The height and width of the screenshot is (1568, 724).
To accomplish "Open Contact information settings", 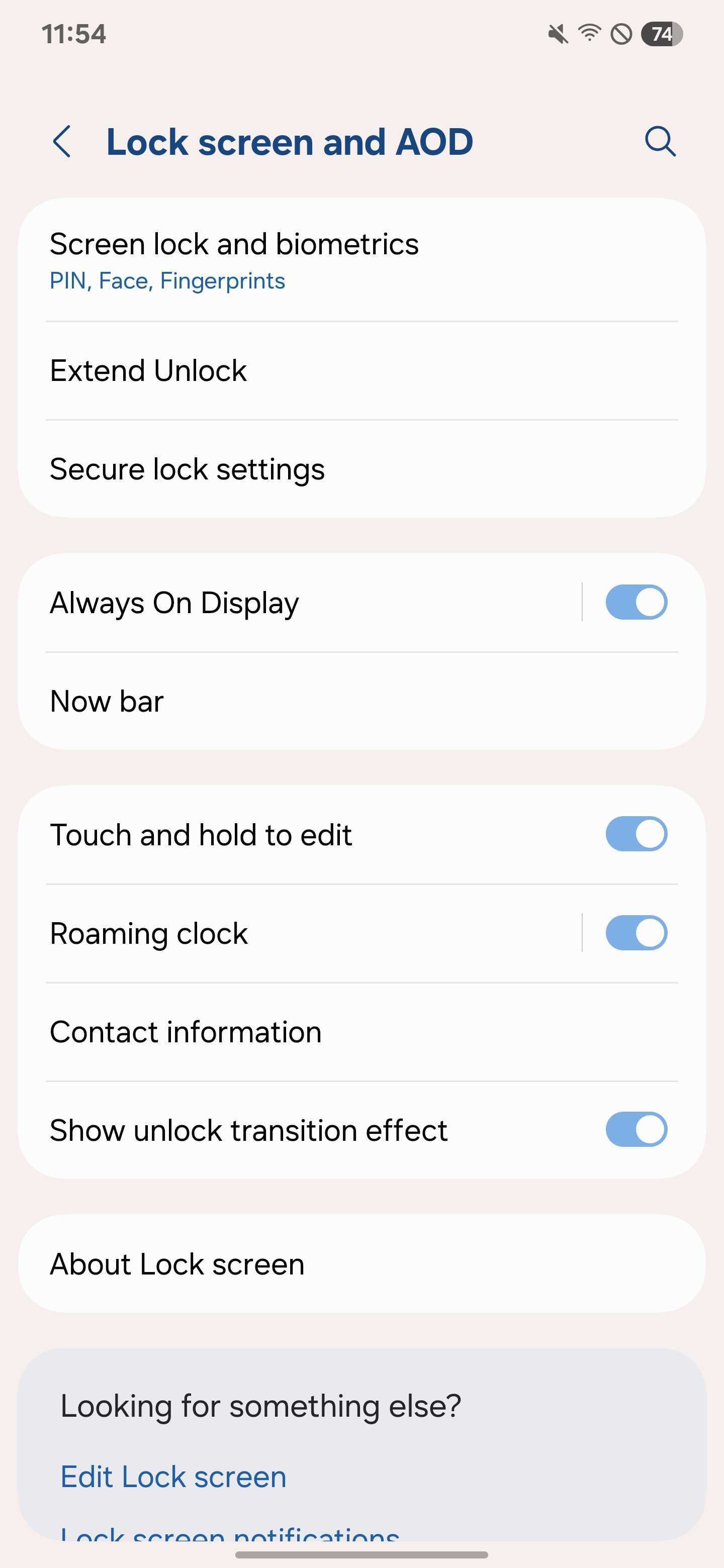I will pos(186,1031).
